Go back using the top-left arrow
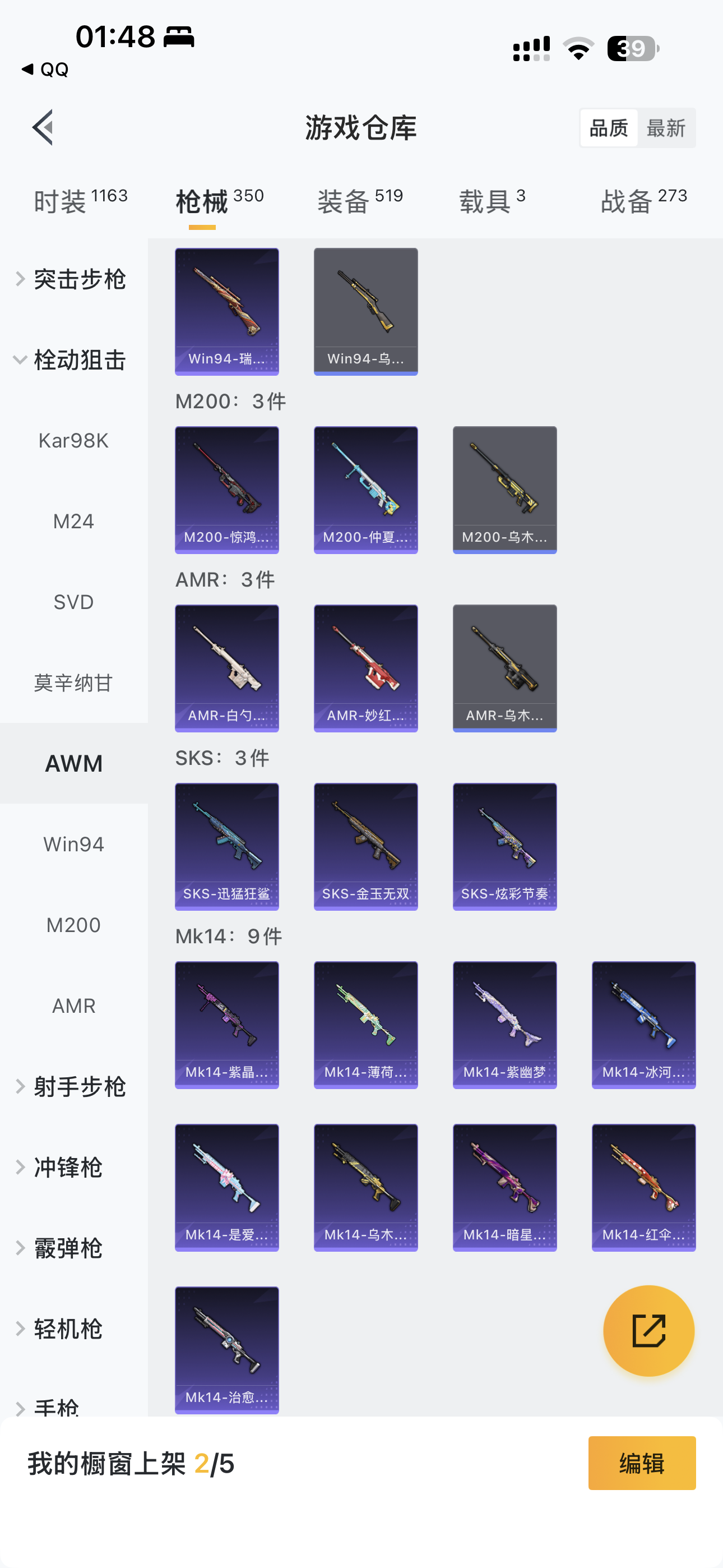 (43, 128)
